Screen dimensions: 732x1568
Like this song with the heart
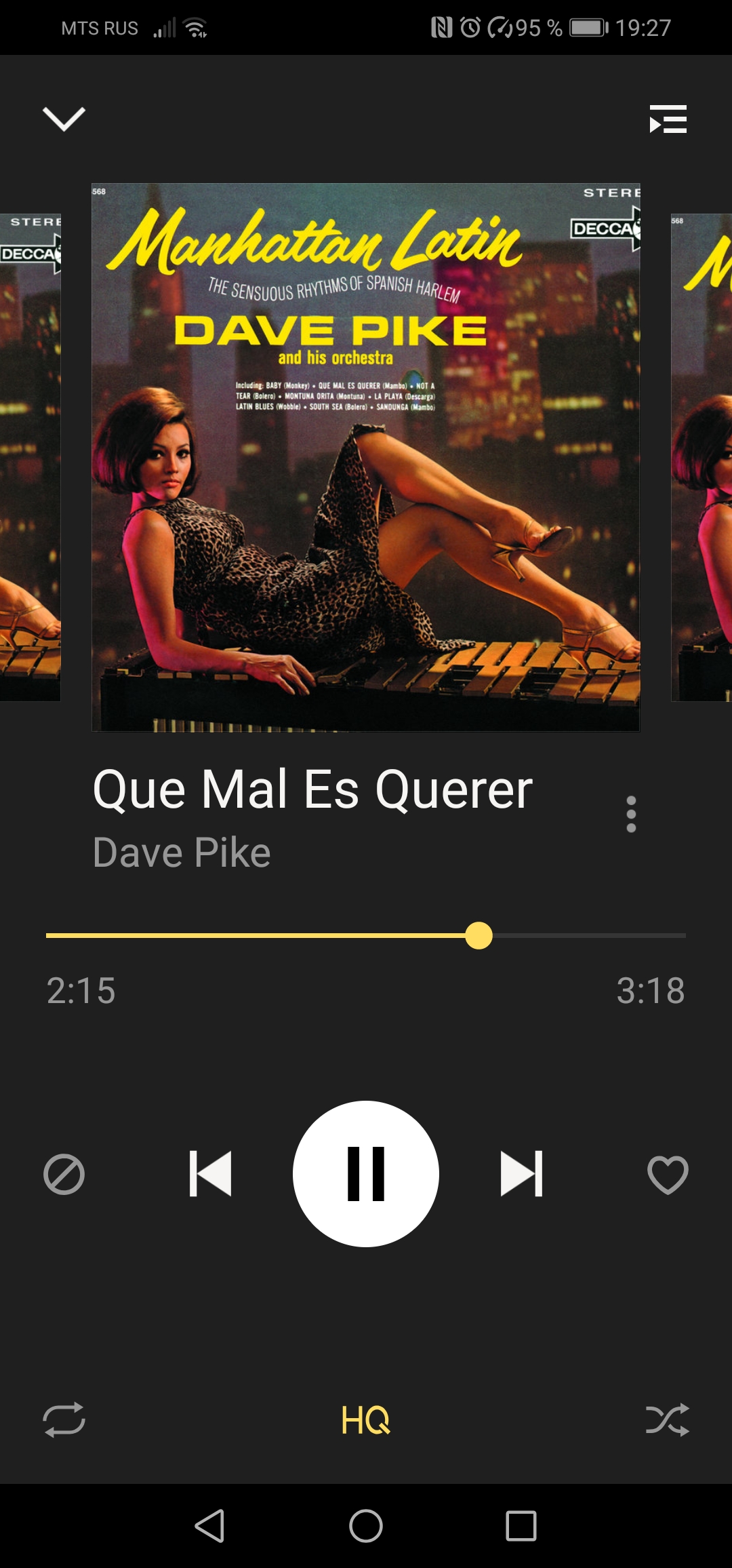[x=668, y=1174]
